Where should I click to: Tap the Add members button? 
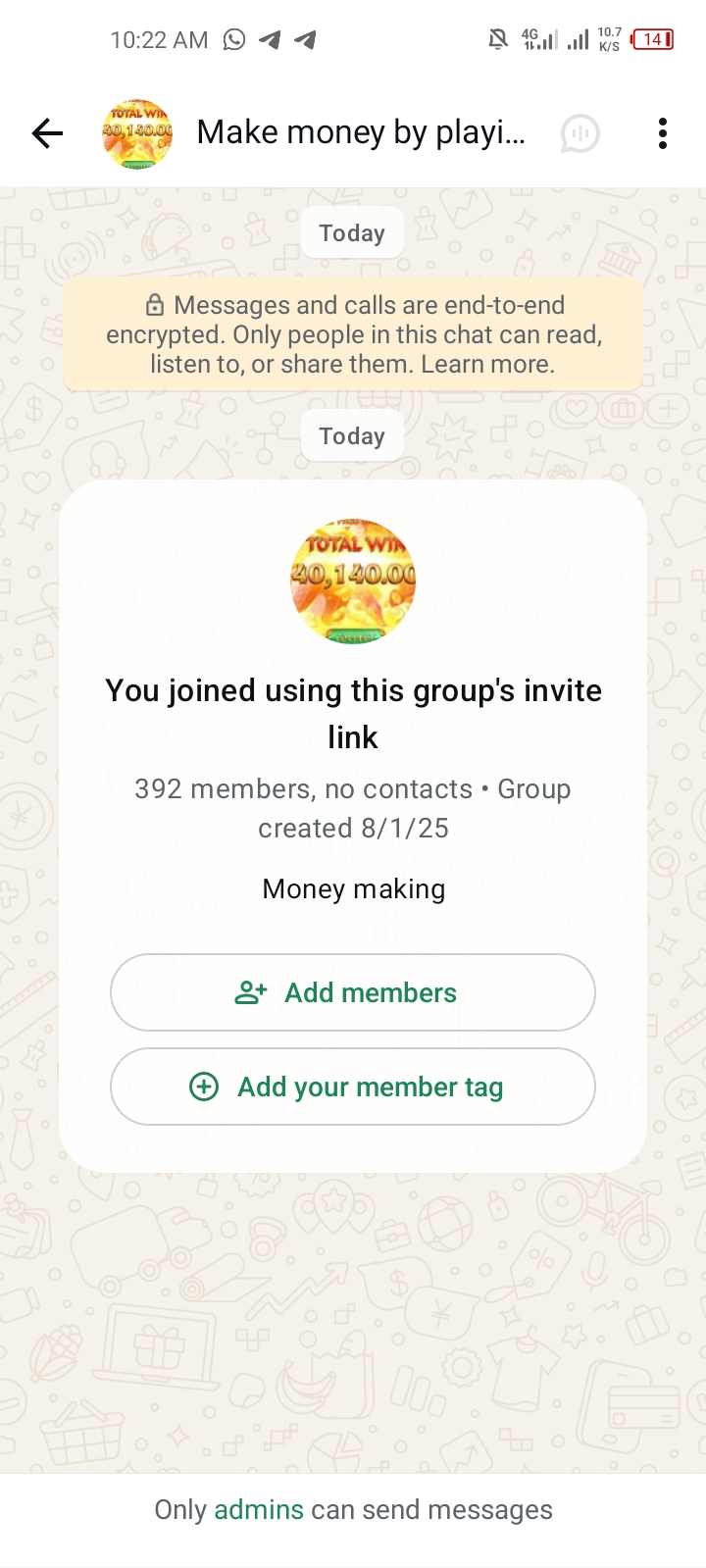coord(353,992)
